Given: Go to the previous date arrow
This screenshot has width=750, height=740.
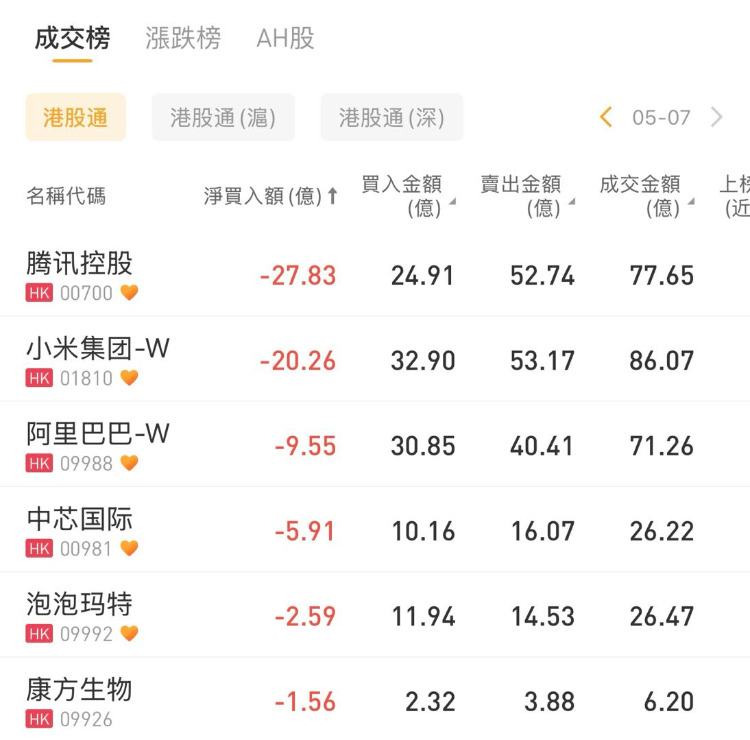Looking at the screenshot, I should coord(606,118).
